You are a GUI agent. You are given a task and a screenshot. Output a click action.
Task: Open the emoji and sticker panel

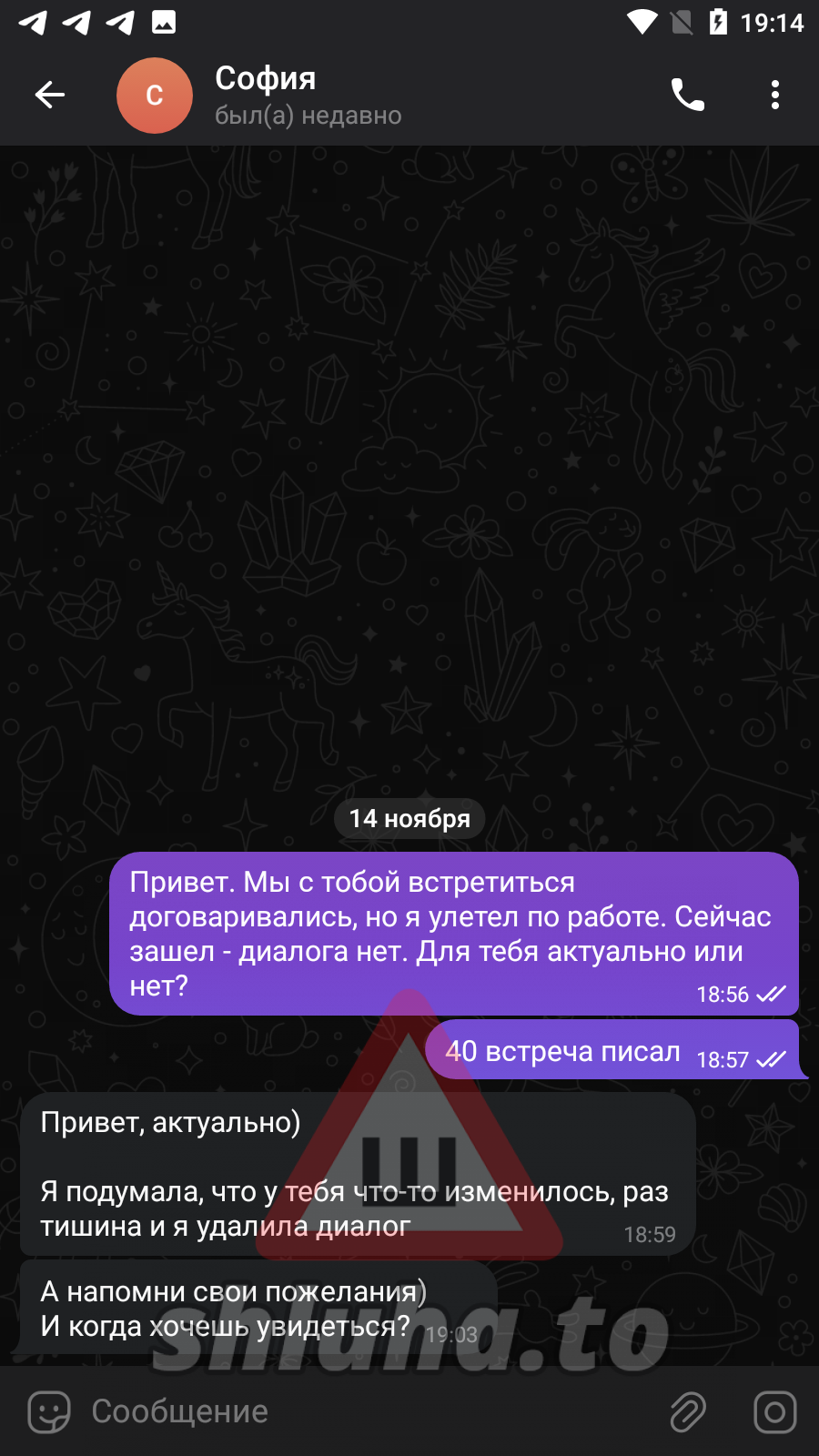(x=49, y=1412)
